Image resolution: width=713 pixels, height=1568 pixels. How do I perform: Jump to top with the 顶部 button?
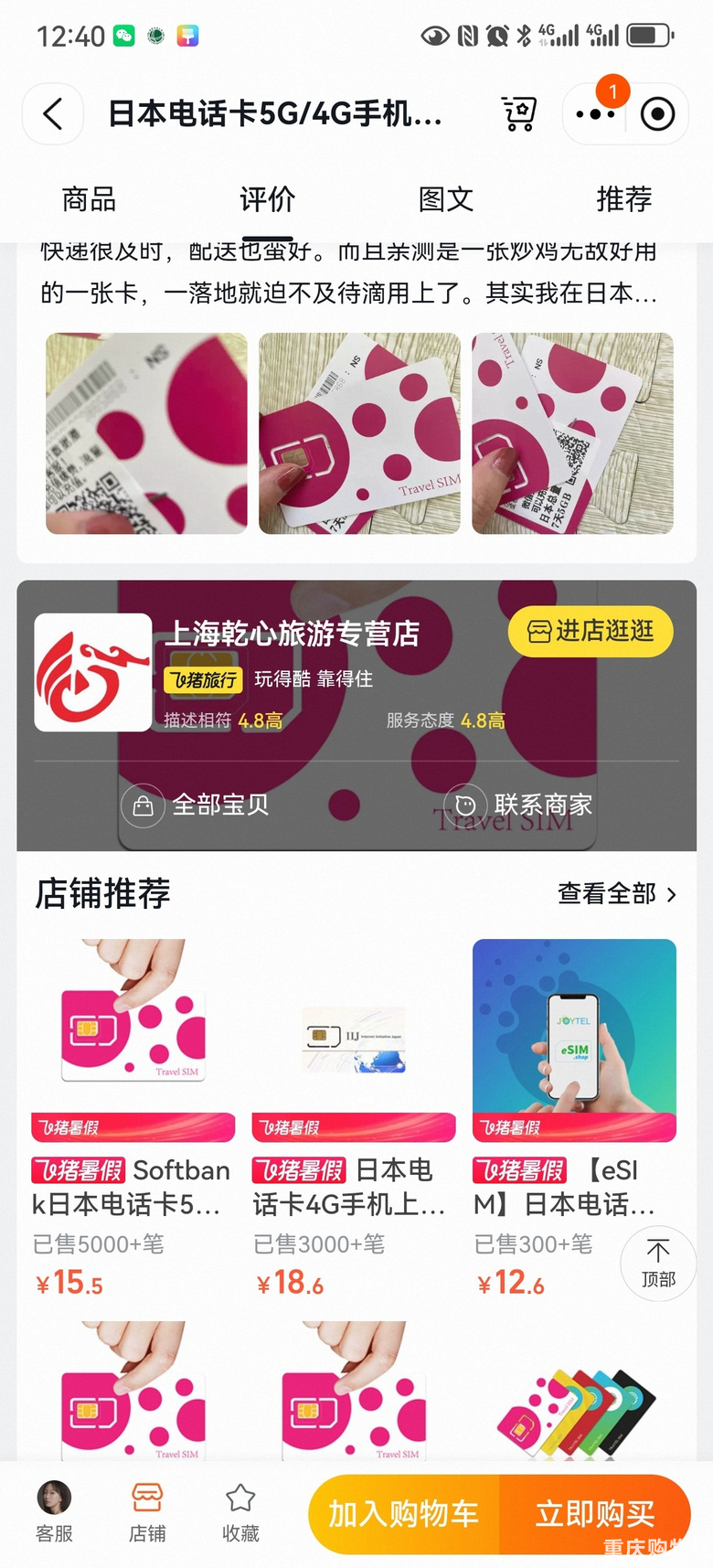point(657,1263)
